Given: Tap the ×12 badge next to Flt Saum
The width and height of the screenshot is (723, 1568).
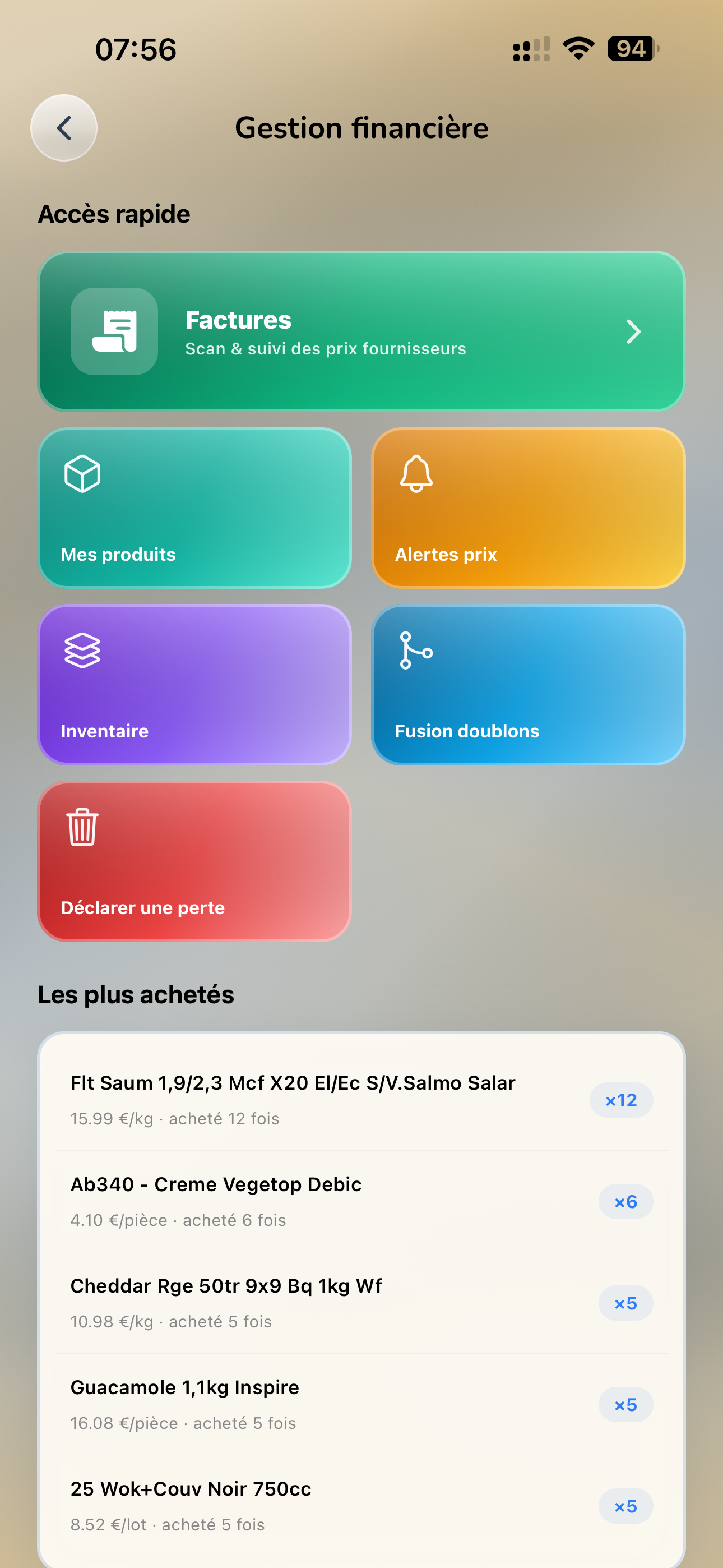Looking at the screenshot, I should pos(622,1100).
